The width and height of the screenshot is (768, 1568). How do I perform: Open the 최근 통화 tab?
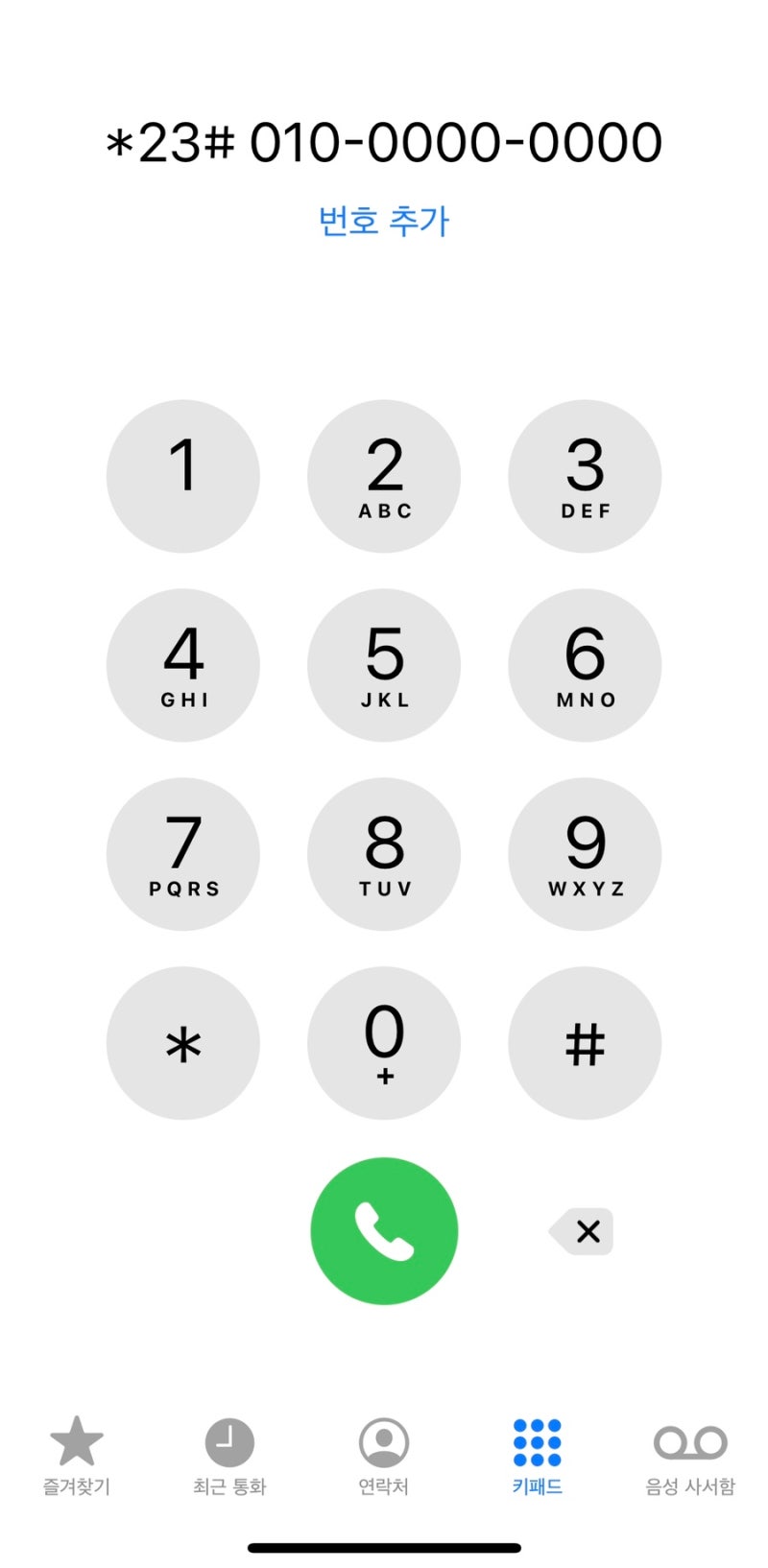click(229, 1456)
